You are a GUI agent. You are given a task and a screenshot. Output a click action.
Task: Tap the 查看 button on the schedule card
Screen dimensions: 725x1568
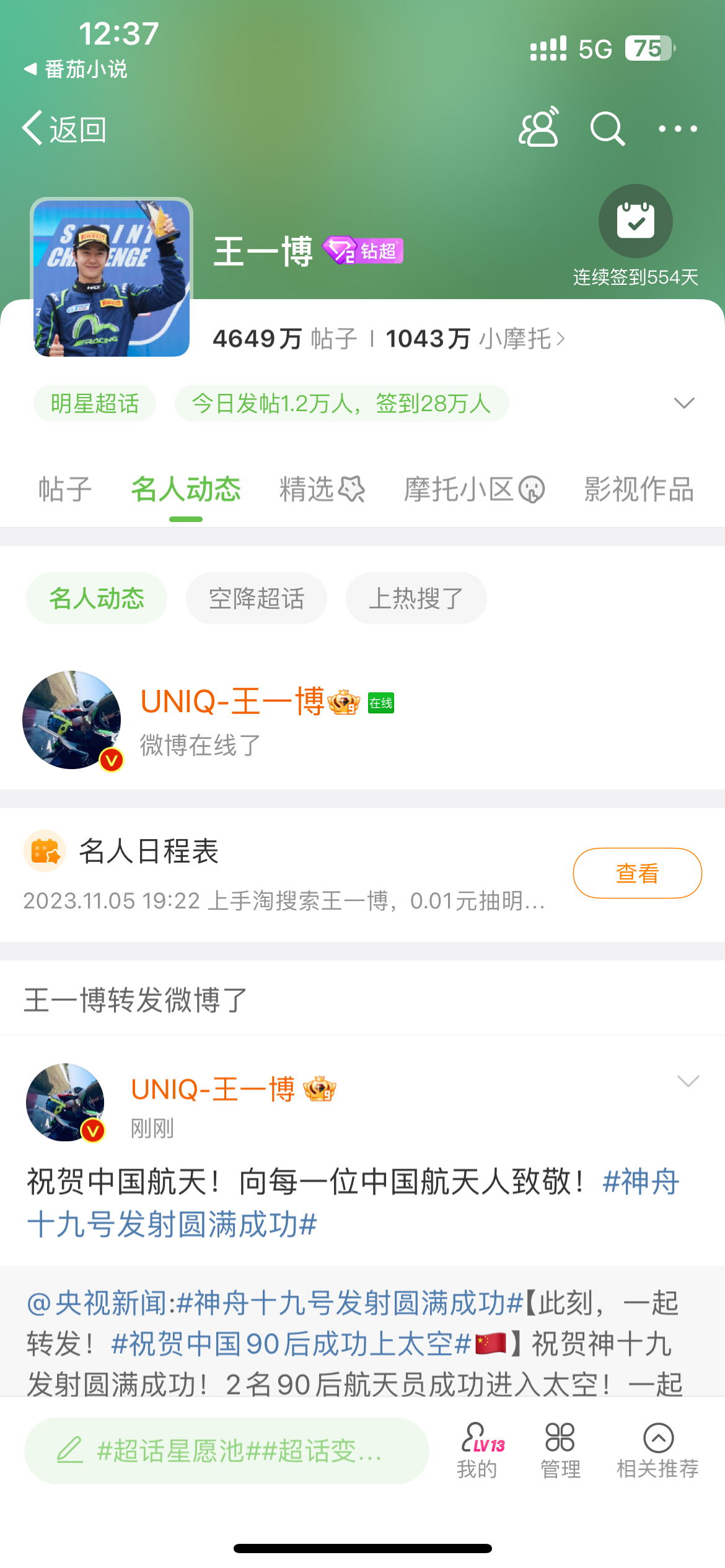tap(637, 872)
